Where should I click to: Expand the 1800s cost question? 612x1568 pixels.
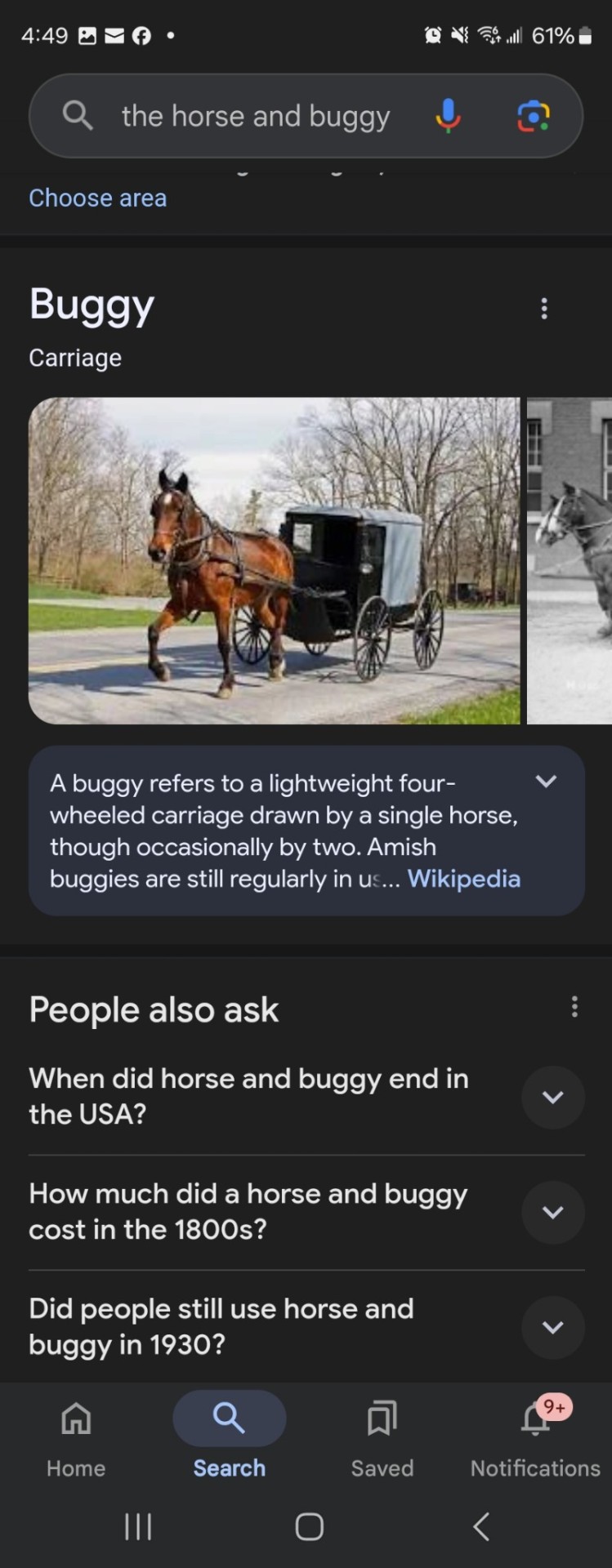coord(553,1212)
